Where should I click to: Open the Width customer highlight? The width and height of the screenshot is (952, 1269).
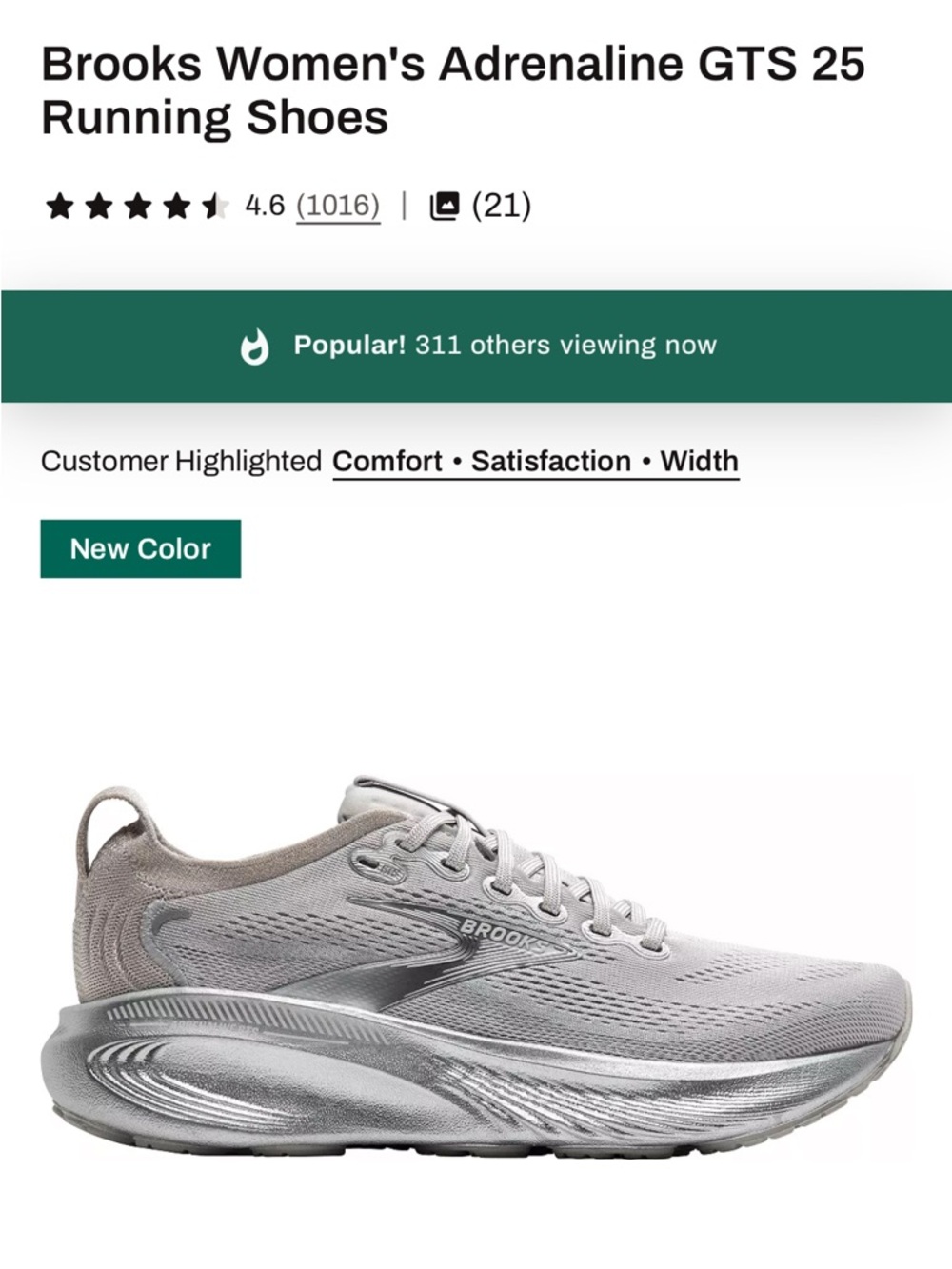699,462
